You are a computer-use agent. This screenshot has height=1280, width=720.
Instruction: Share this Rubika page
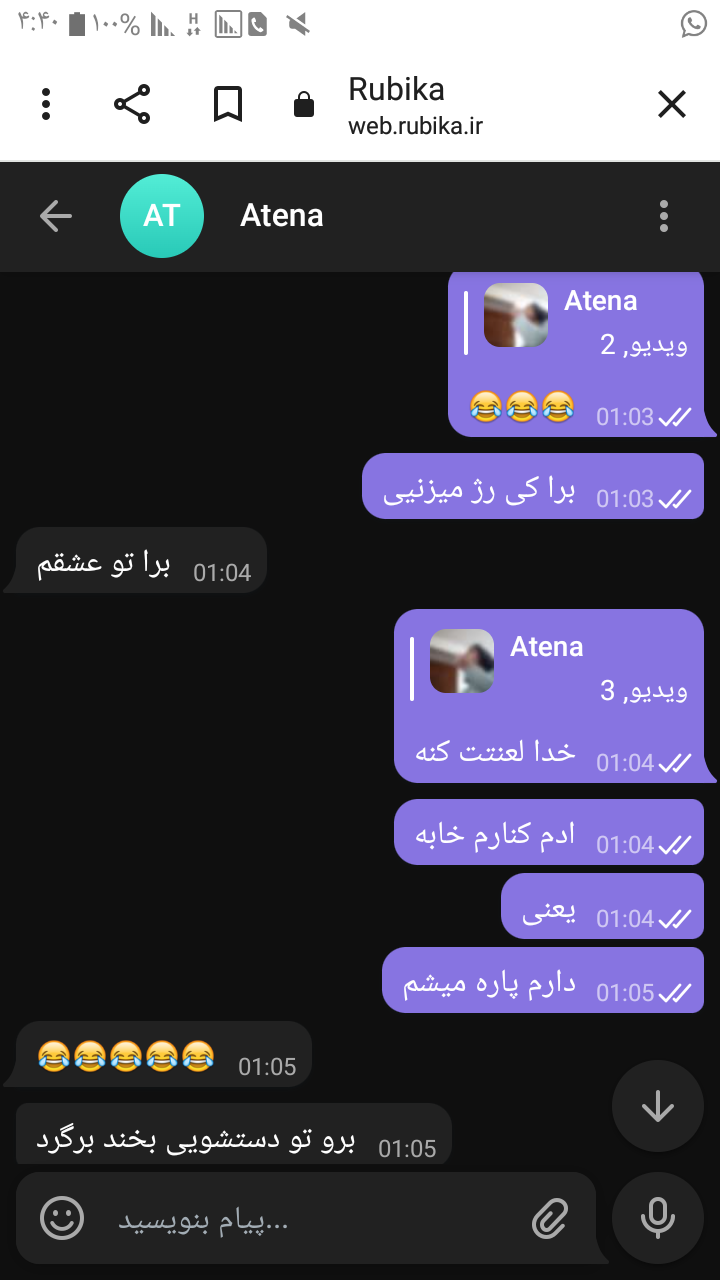132,104
